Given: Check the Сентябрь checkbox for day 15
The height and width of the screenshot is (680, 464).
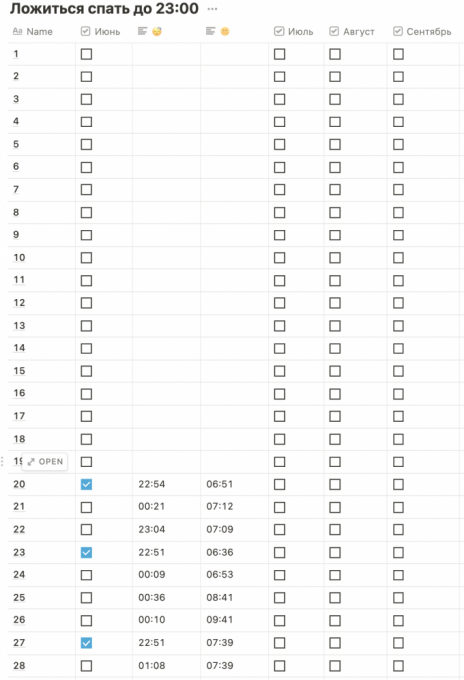Looking at the screenshot, I should [398, 371].
